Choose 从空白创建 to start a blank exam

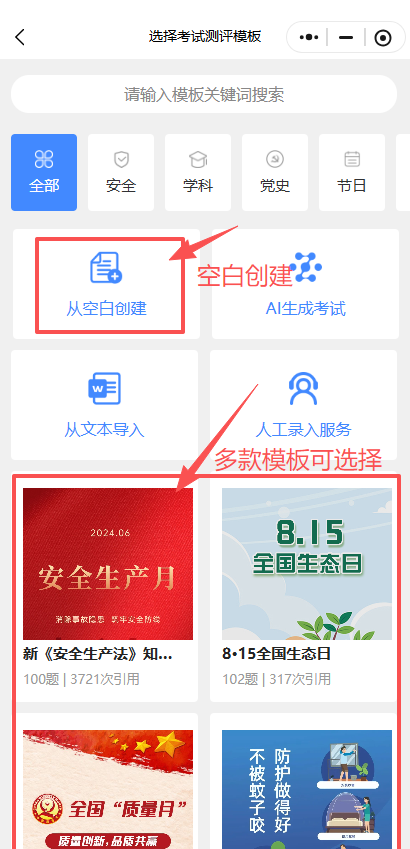[x=106, y=284]
